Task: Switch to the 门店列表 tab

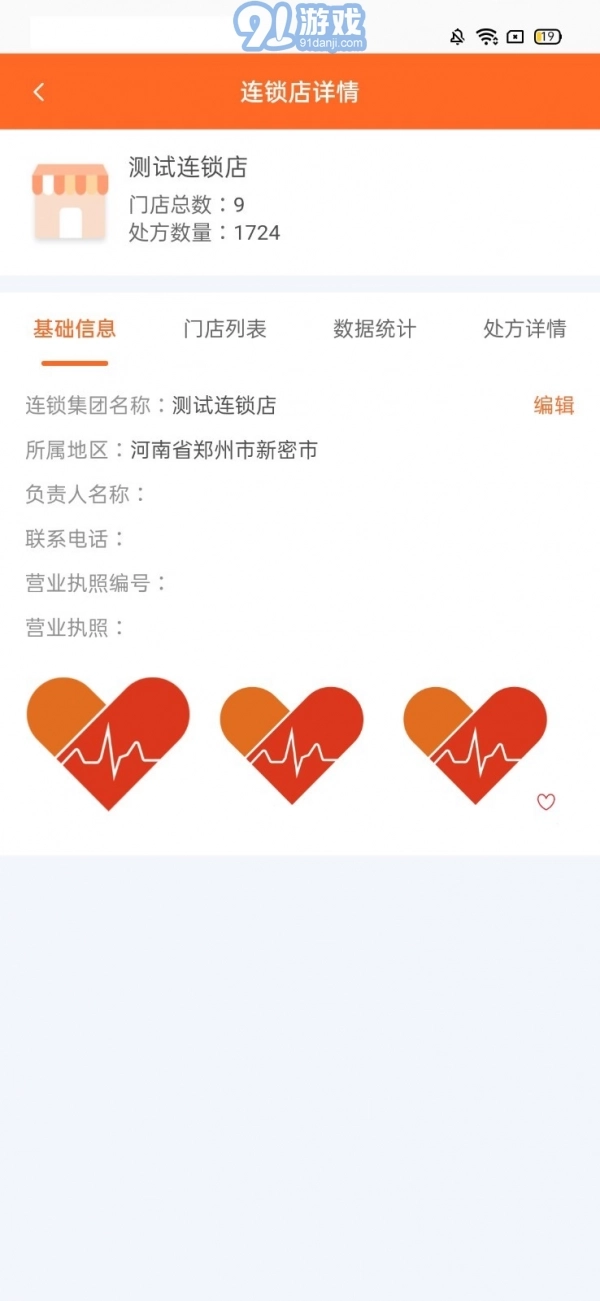Action: point(225,329)
